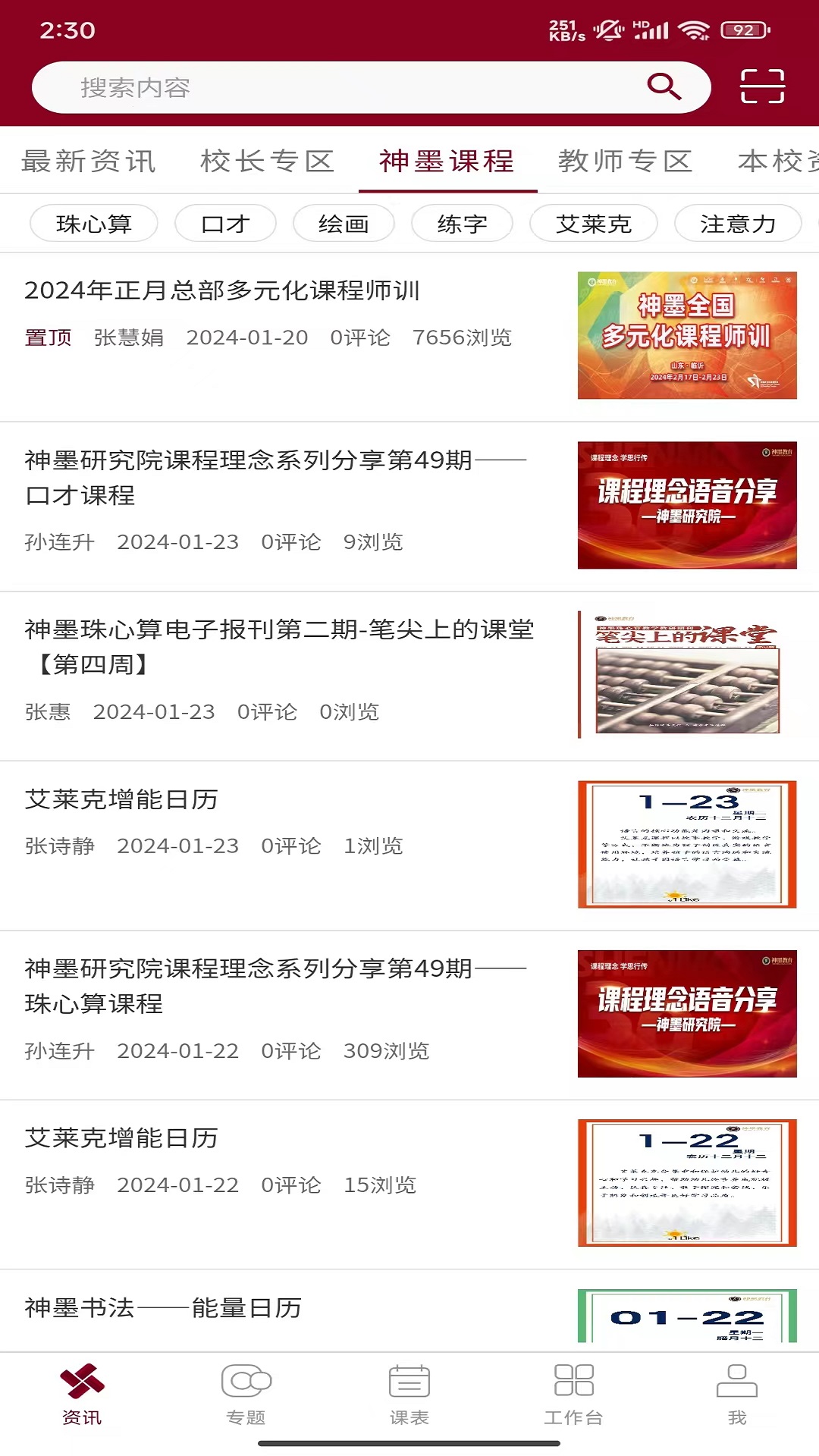Switch to the 校长专区 tab
819x1456 pixels.
(268, 162)
